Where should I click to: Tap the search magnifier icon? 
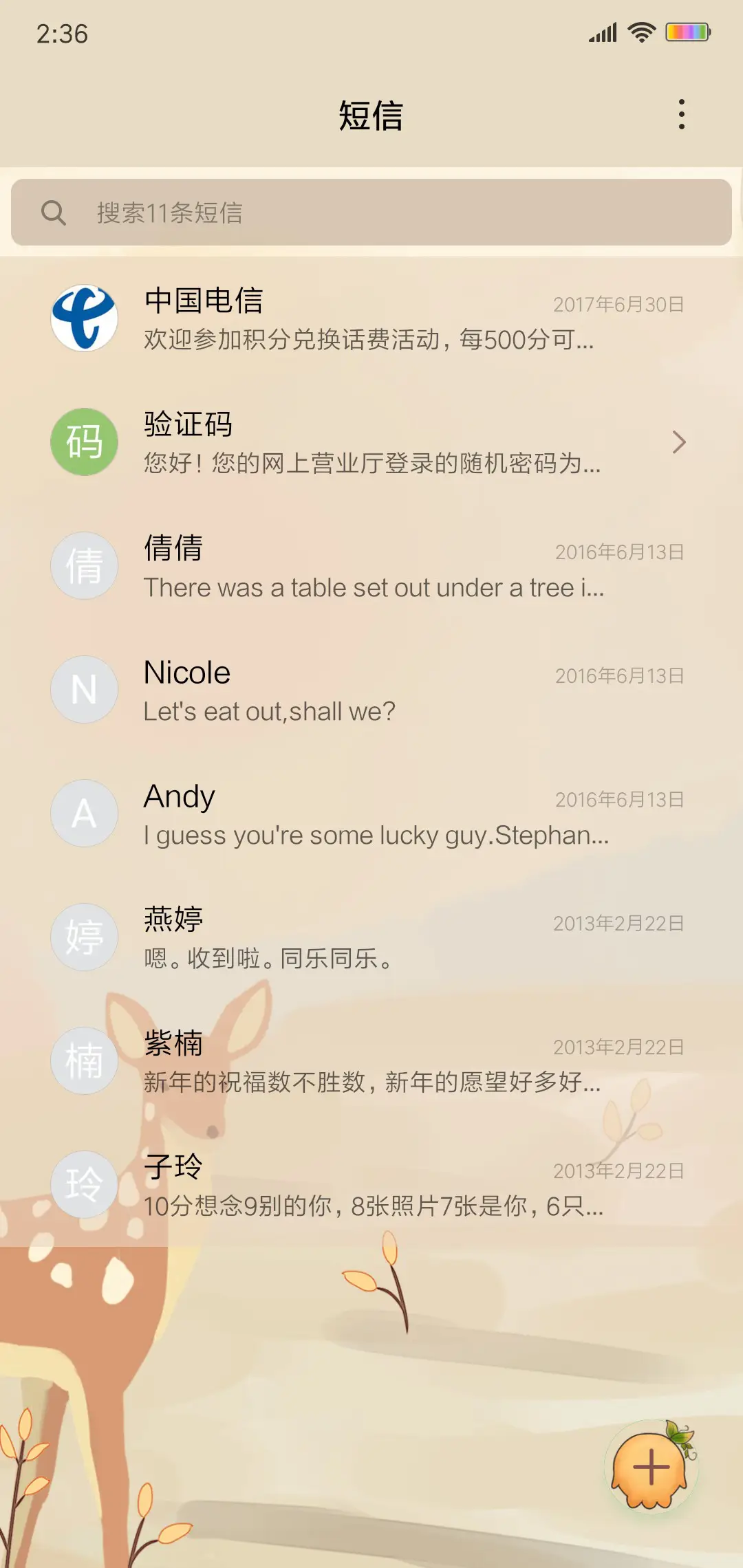(x=55, y=213)
